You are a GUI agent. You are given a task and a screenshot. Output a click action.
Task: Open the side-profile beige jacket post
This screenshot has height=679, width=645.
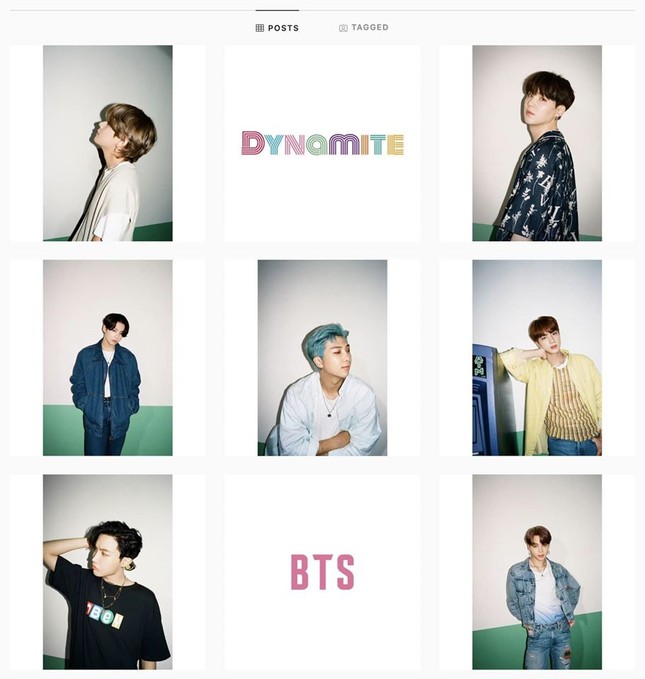pyautogui.click(x=107, y=143)
